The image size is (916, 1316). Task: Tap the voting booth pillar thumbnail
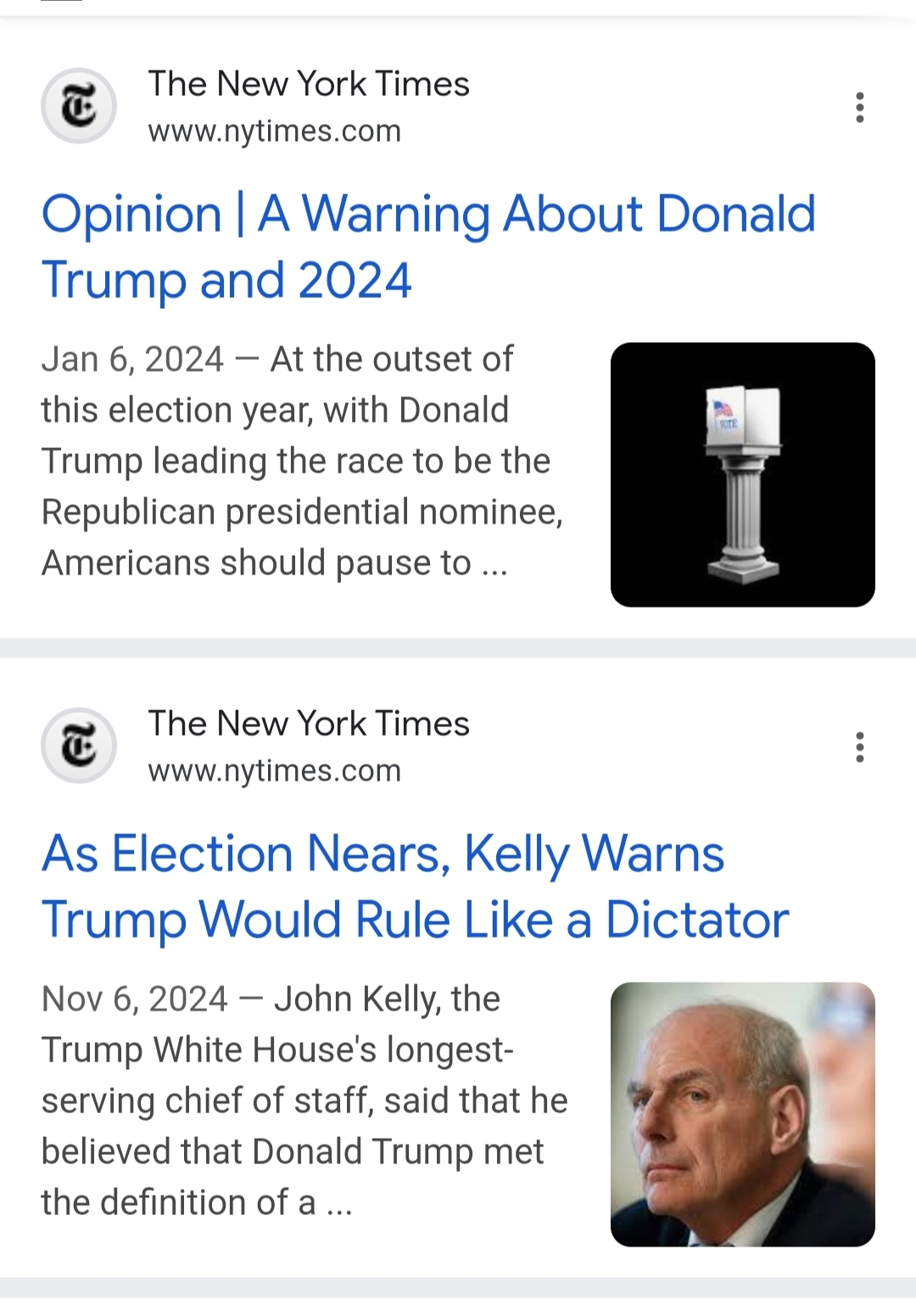(742, 474)
